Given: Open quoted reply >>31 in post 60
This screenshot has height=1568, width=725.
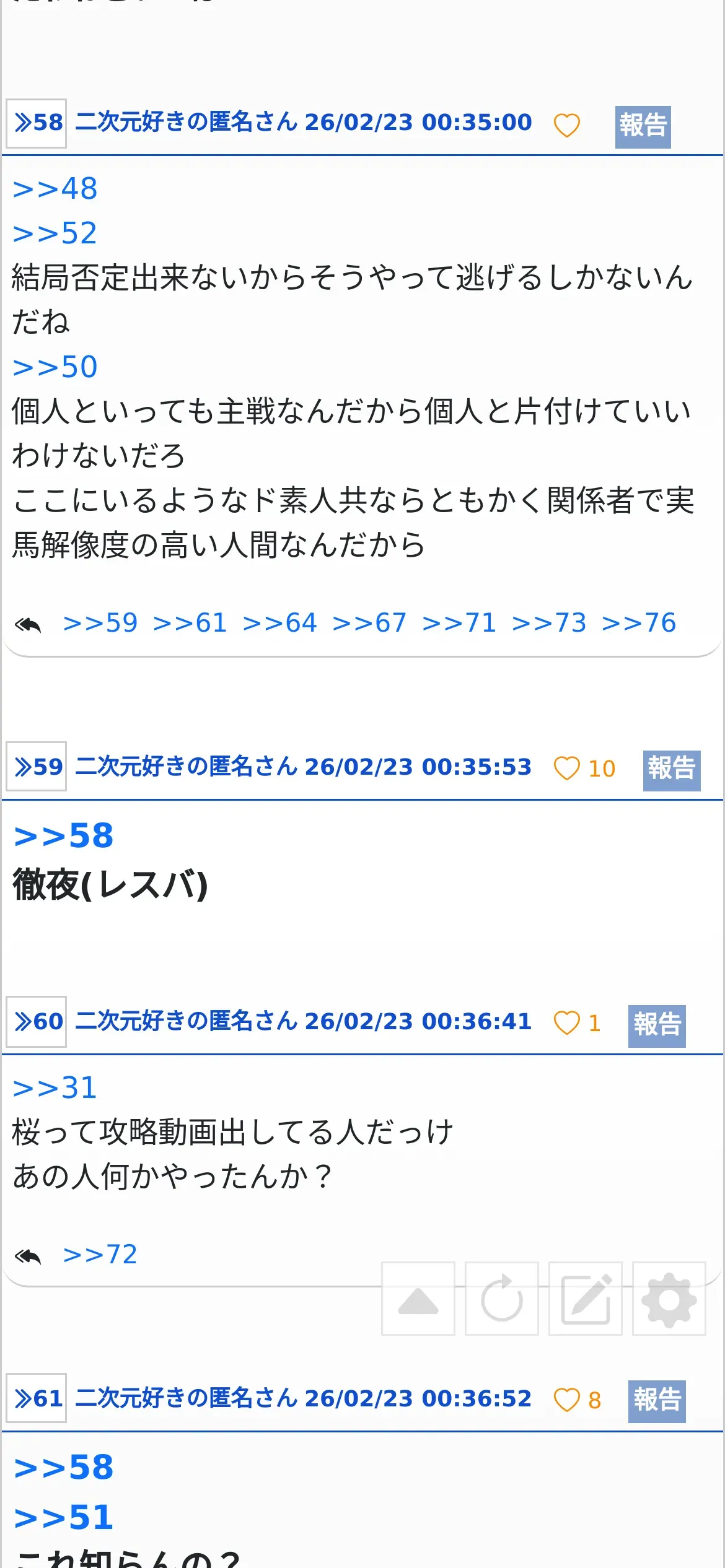Looking at the screenshot, I should point(55,1088).
